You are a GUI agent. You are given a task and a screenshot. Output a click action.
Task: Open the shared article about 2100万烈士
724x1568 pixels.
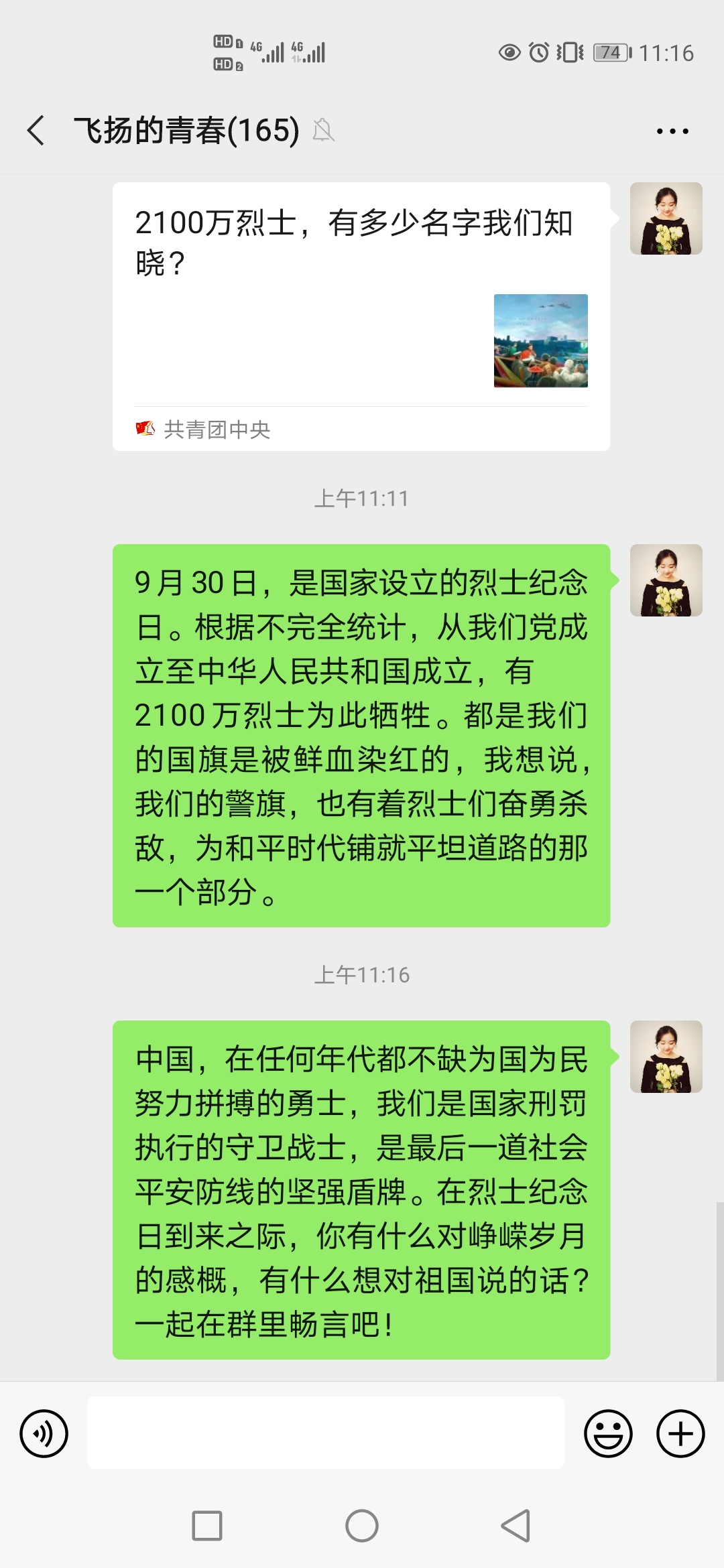pos(361,315)
